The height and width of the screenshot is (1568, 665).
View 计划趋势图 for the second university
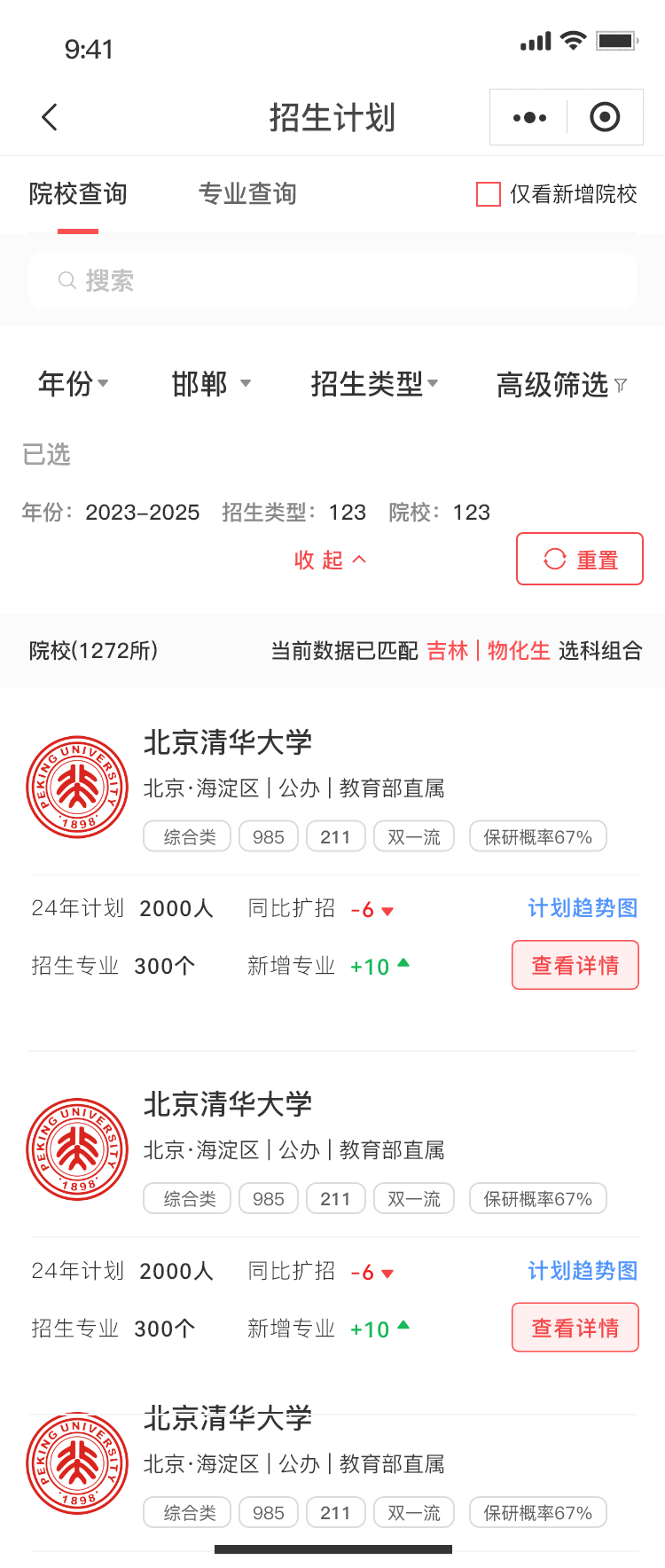[x=583, y=1271]
